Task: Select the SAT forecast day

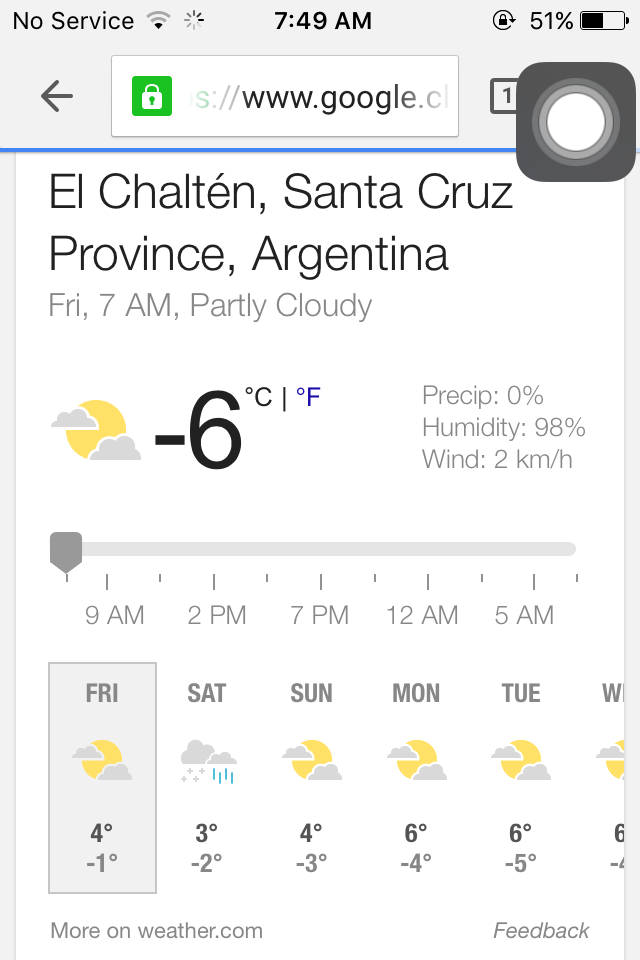Action: pyautogui.click(x=207, y=777)
